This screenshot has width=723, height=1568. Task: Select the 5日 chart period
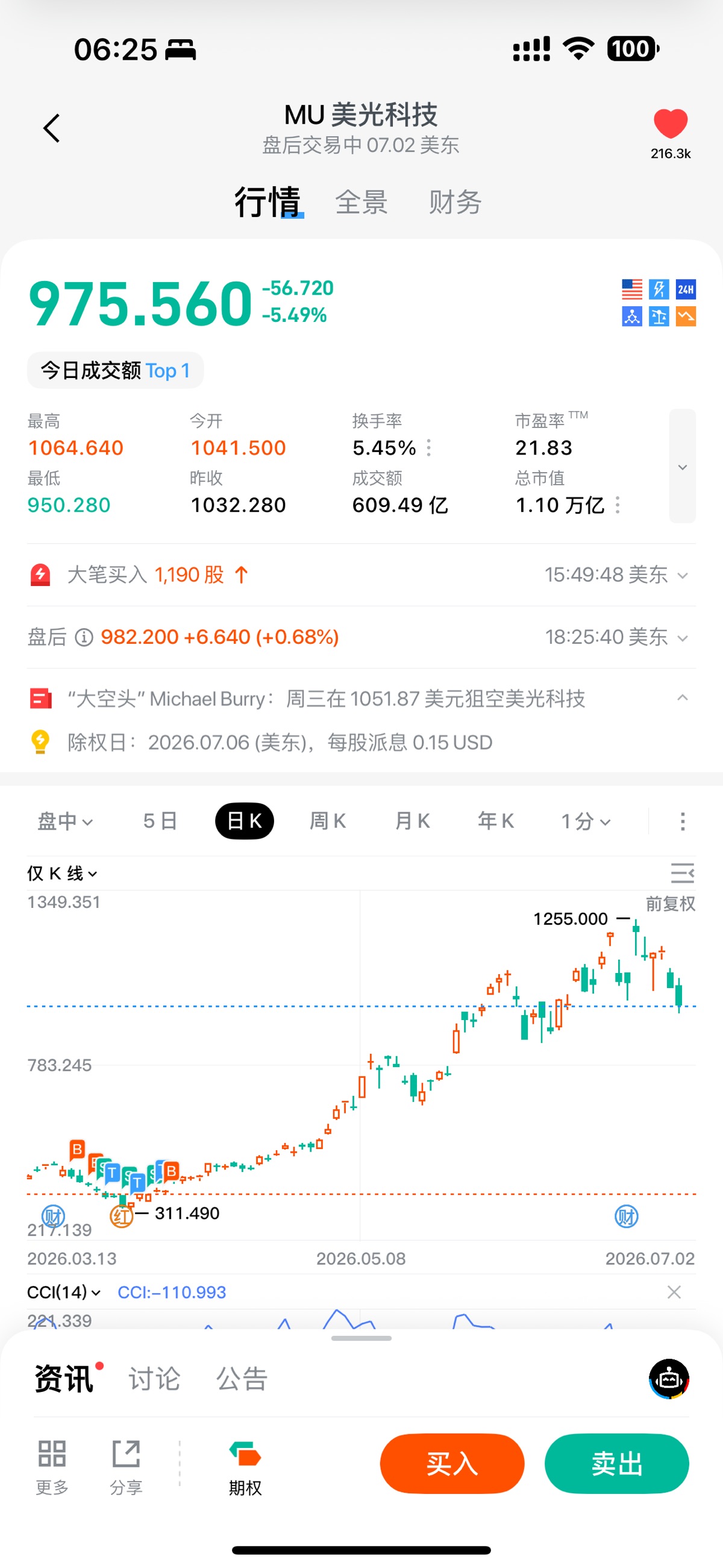[x=160, y=822]
